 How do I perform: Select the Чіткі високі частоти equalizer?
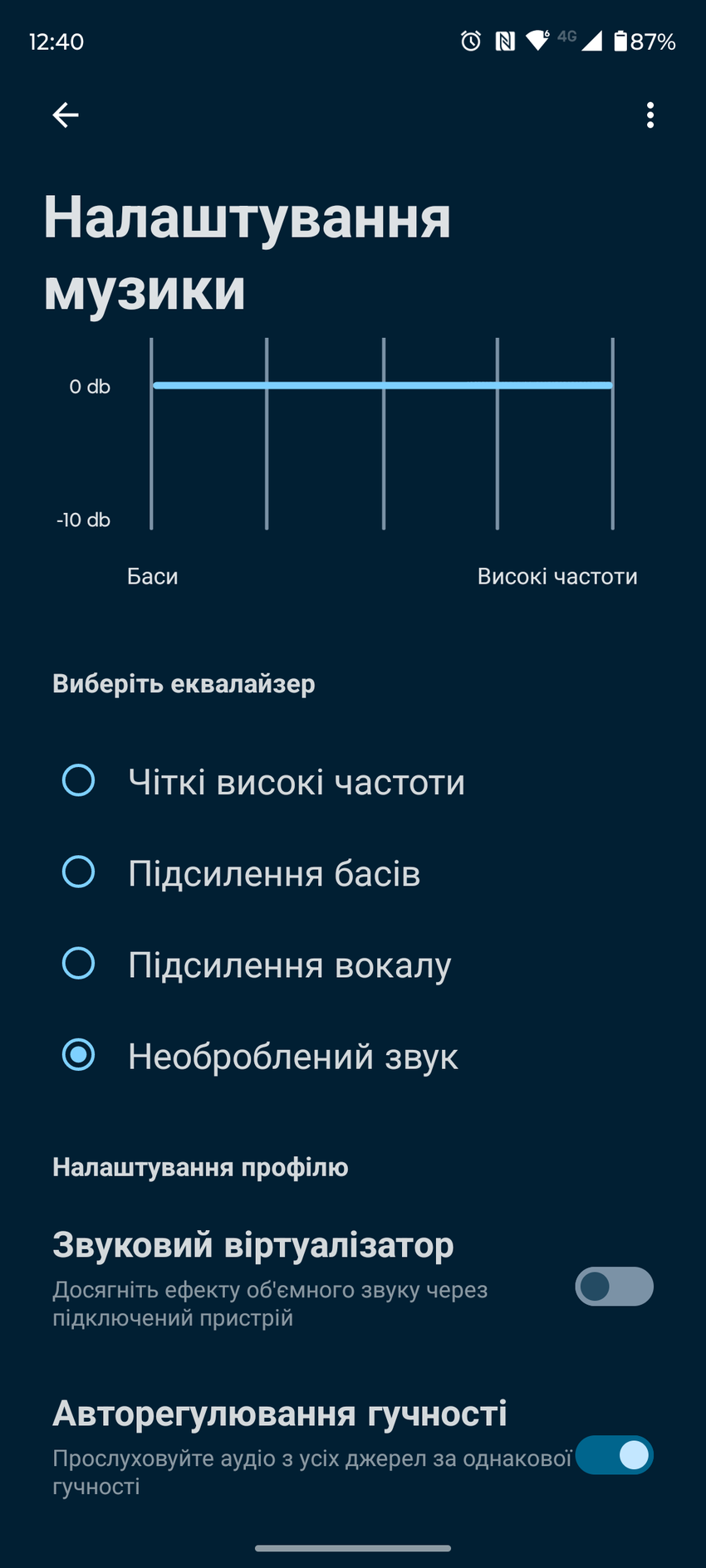[79, 781]
